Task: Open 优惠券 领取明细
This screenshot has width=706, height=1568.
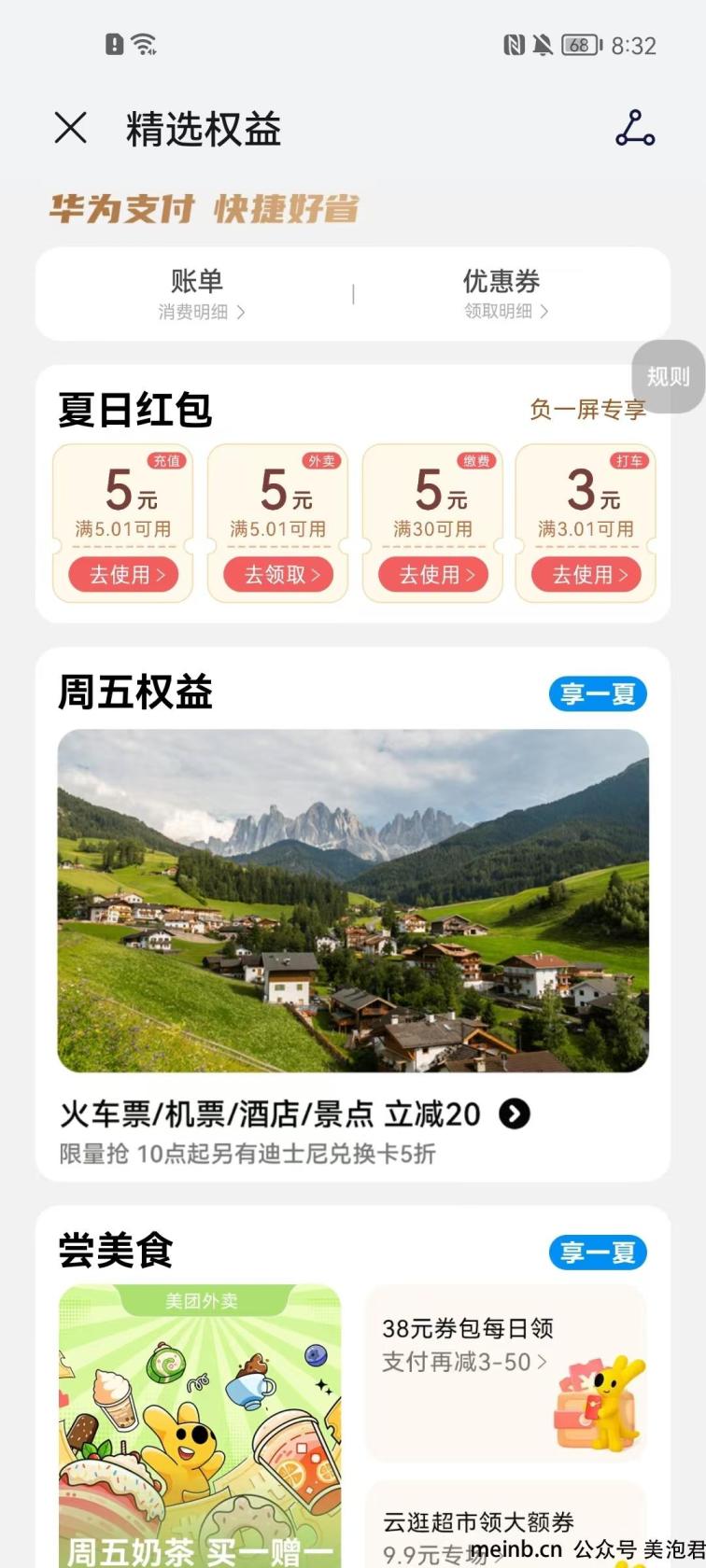Action: pyautogui.click(x=502, y=294)
